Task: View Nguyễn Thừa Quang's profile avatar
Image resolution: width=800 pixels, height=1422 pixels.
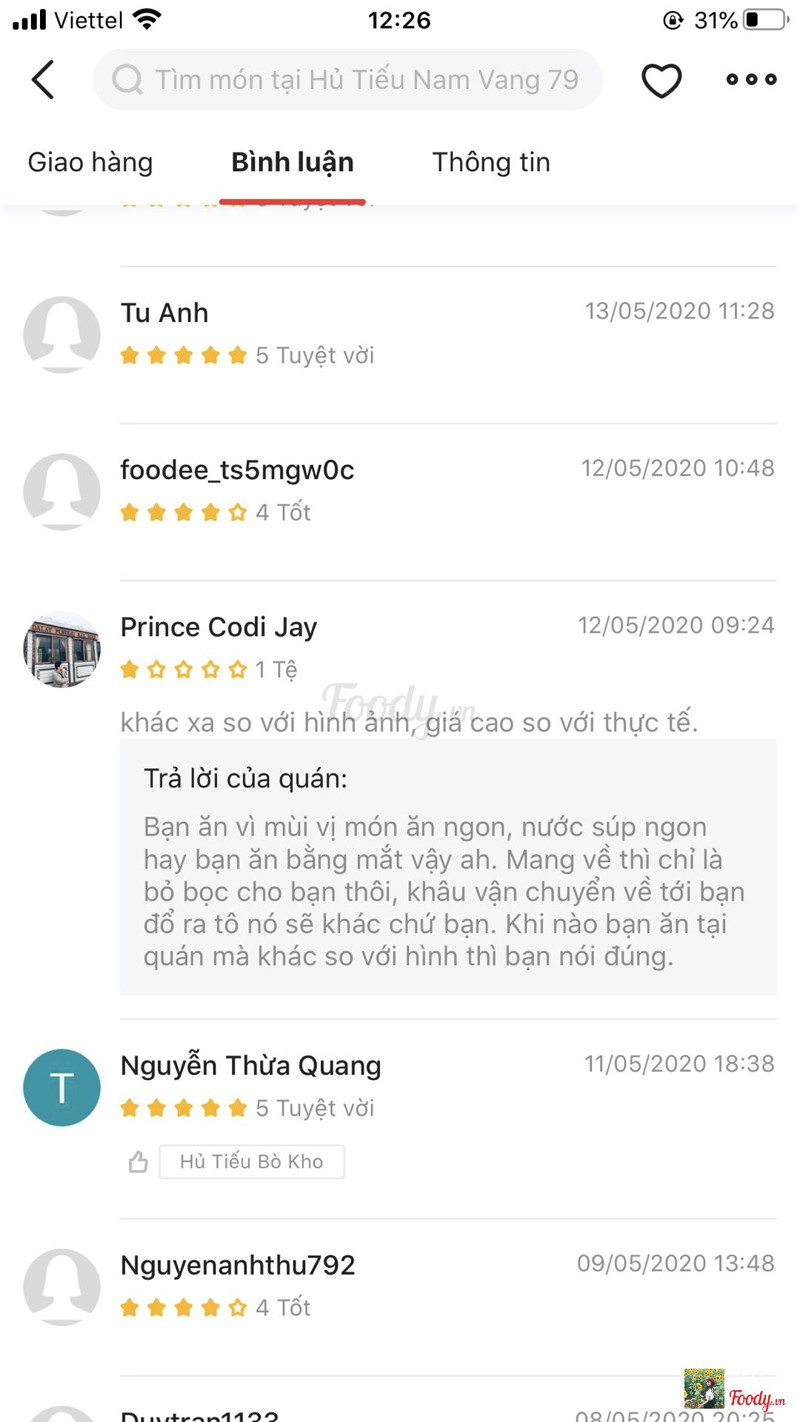Action: pyautogui.click(x=62, y=1087)
